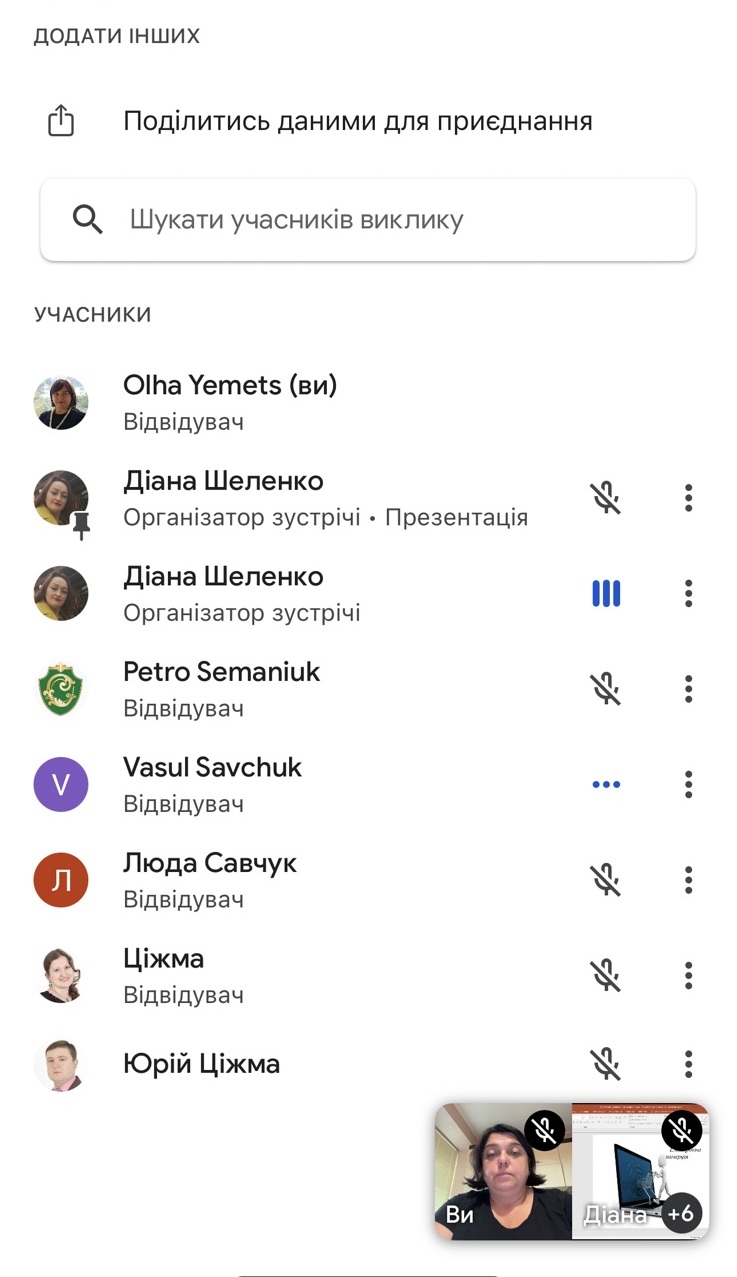Open options menu for Vasul Savchuk
This screenshot has width=737, height=1277.
688,785
